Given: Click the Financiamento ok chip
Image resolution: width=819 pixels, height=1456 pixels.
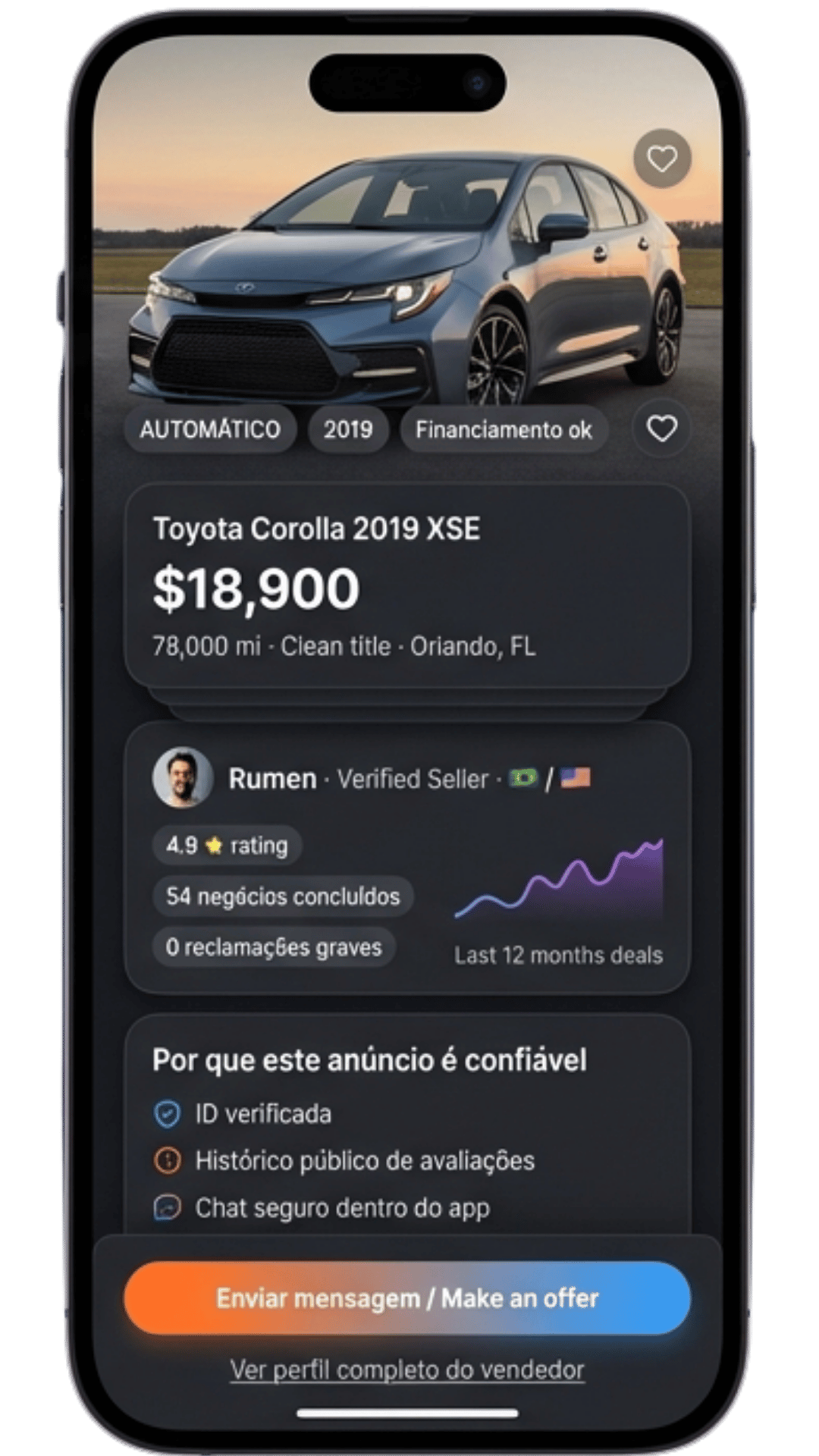Looking at the screenshot, I should click(504, 428).
